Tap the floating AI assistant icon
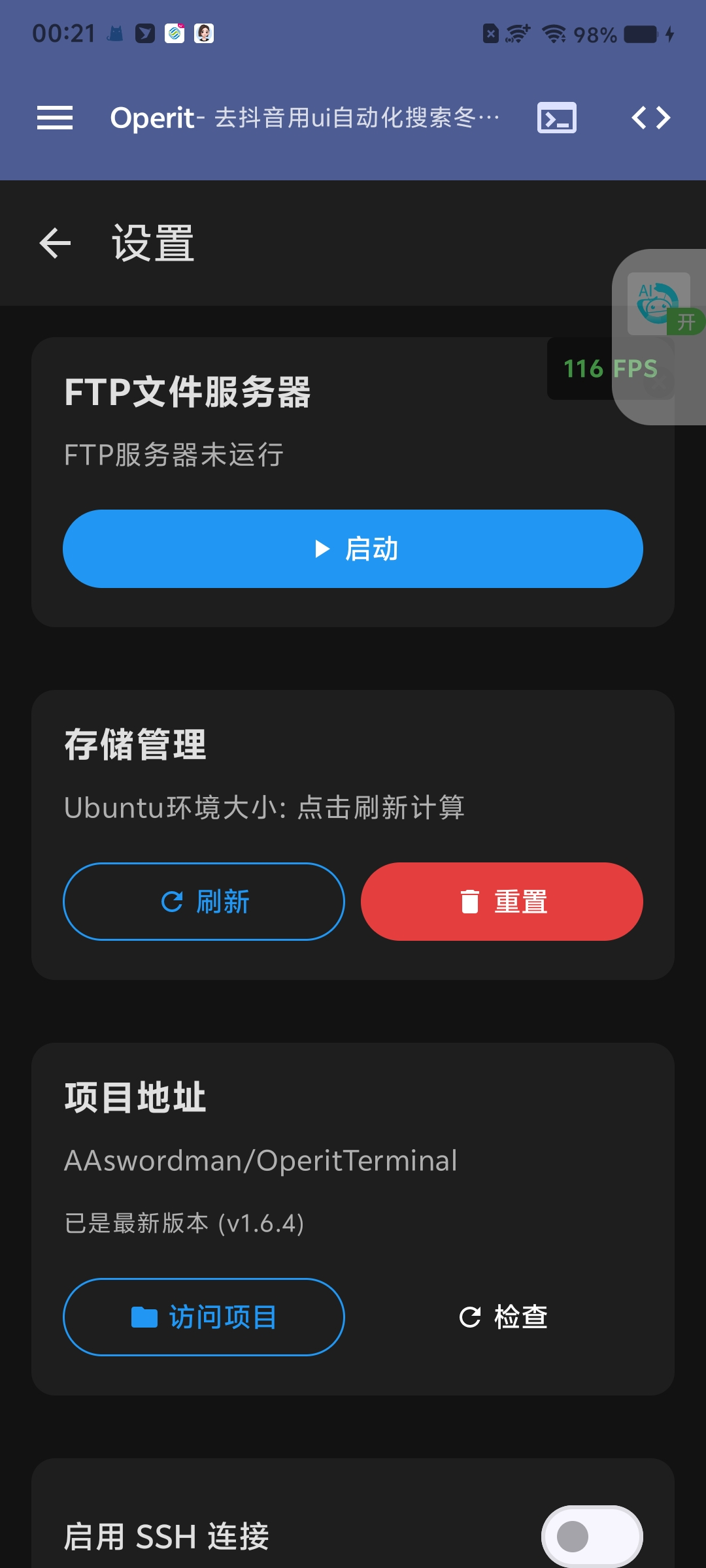Screen dimensions: 706x1568 coord(659,304)
